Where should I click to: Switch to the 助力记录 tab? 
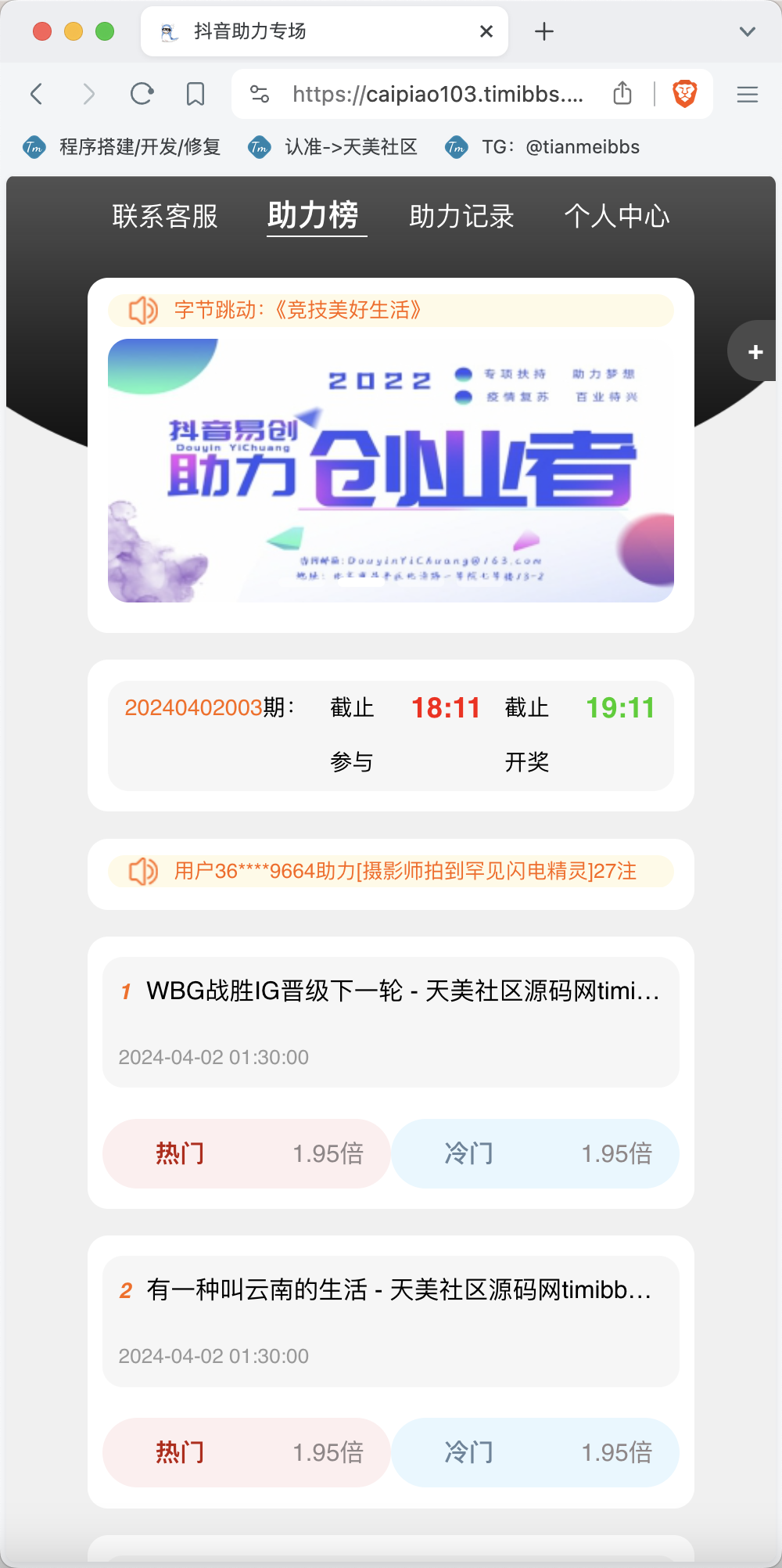pos(461,217)
